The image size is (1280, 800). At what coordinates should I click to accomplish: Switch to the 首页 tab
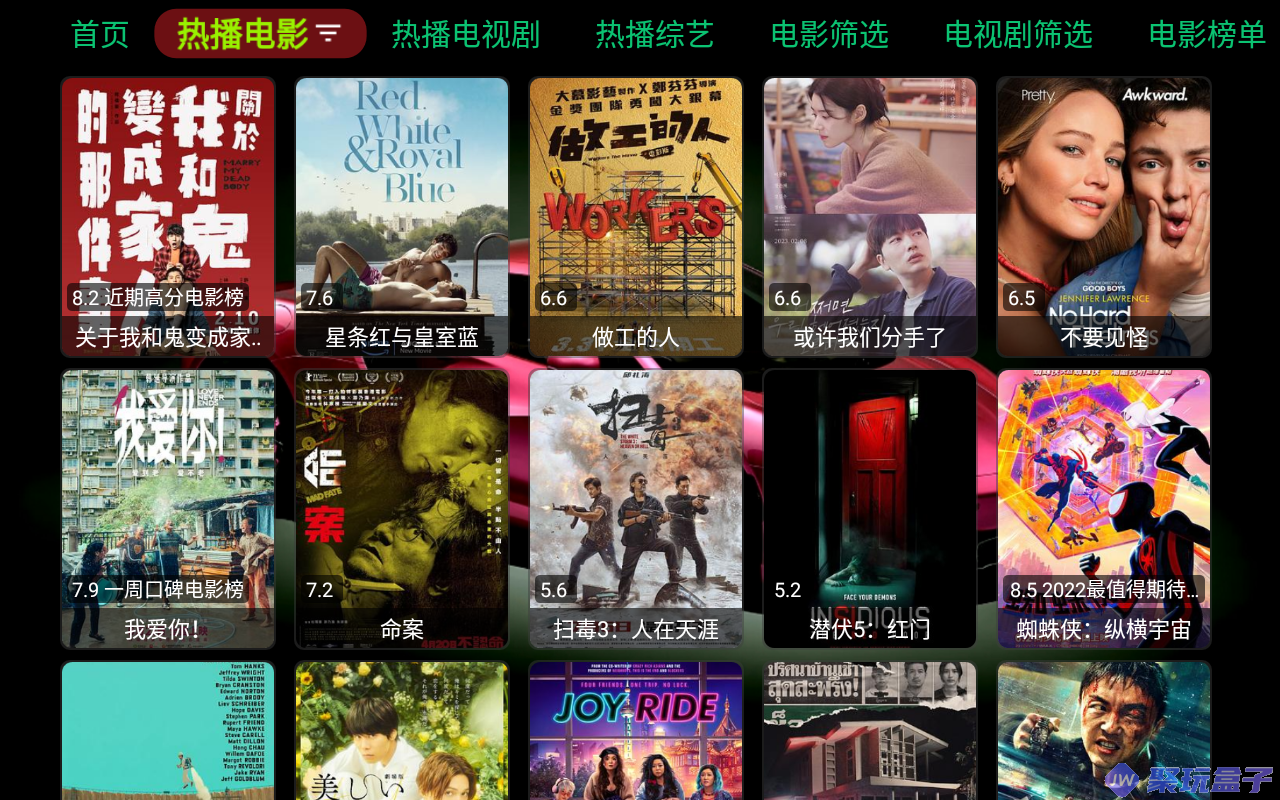click(x=100, y=34)
